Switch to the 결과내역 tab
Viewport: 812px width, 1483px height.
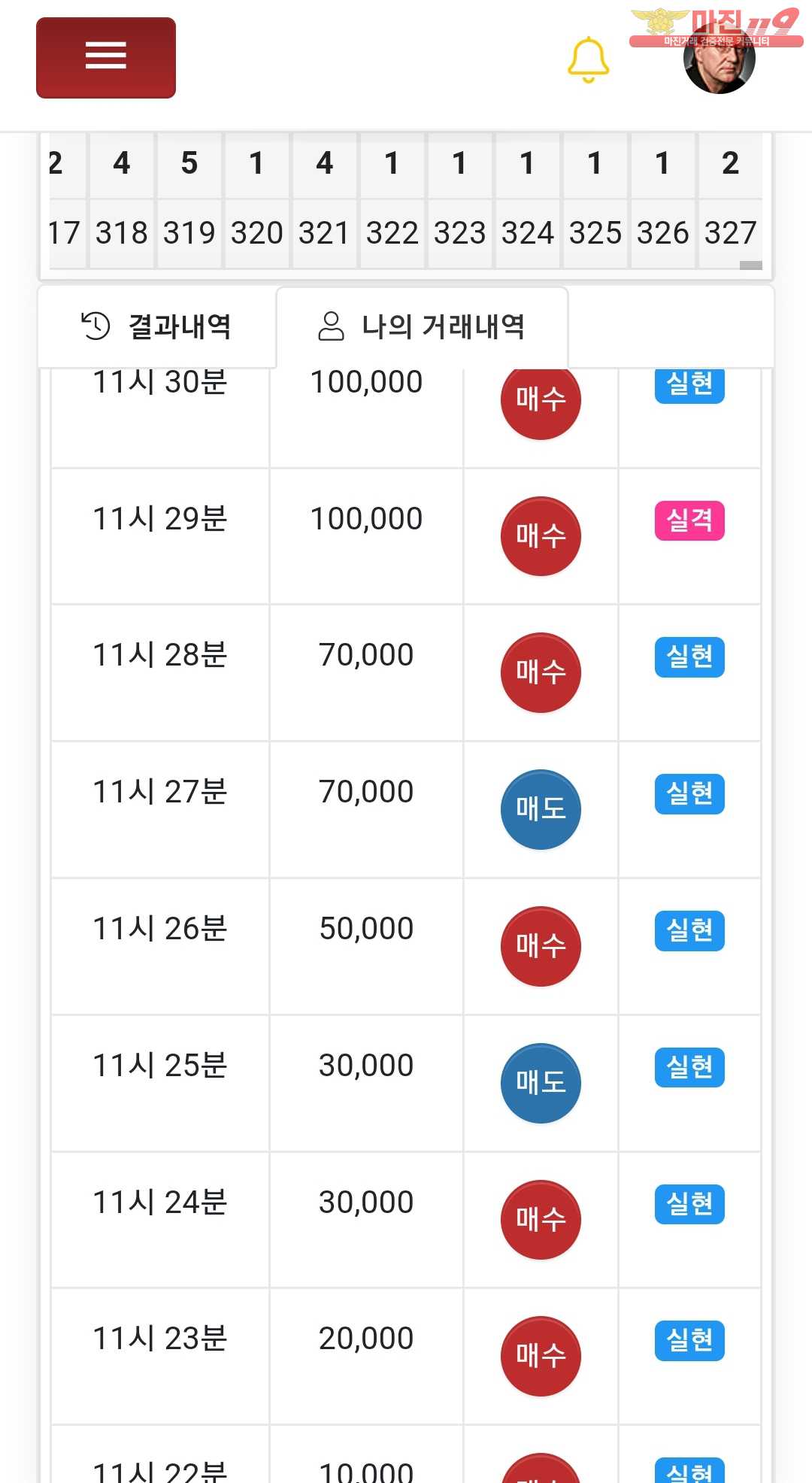tap(156, 327)
